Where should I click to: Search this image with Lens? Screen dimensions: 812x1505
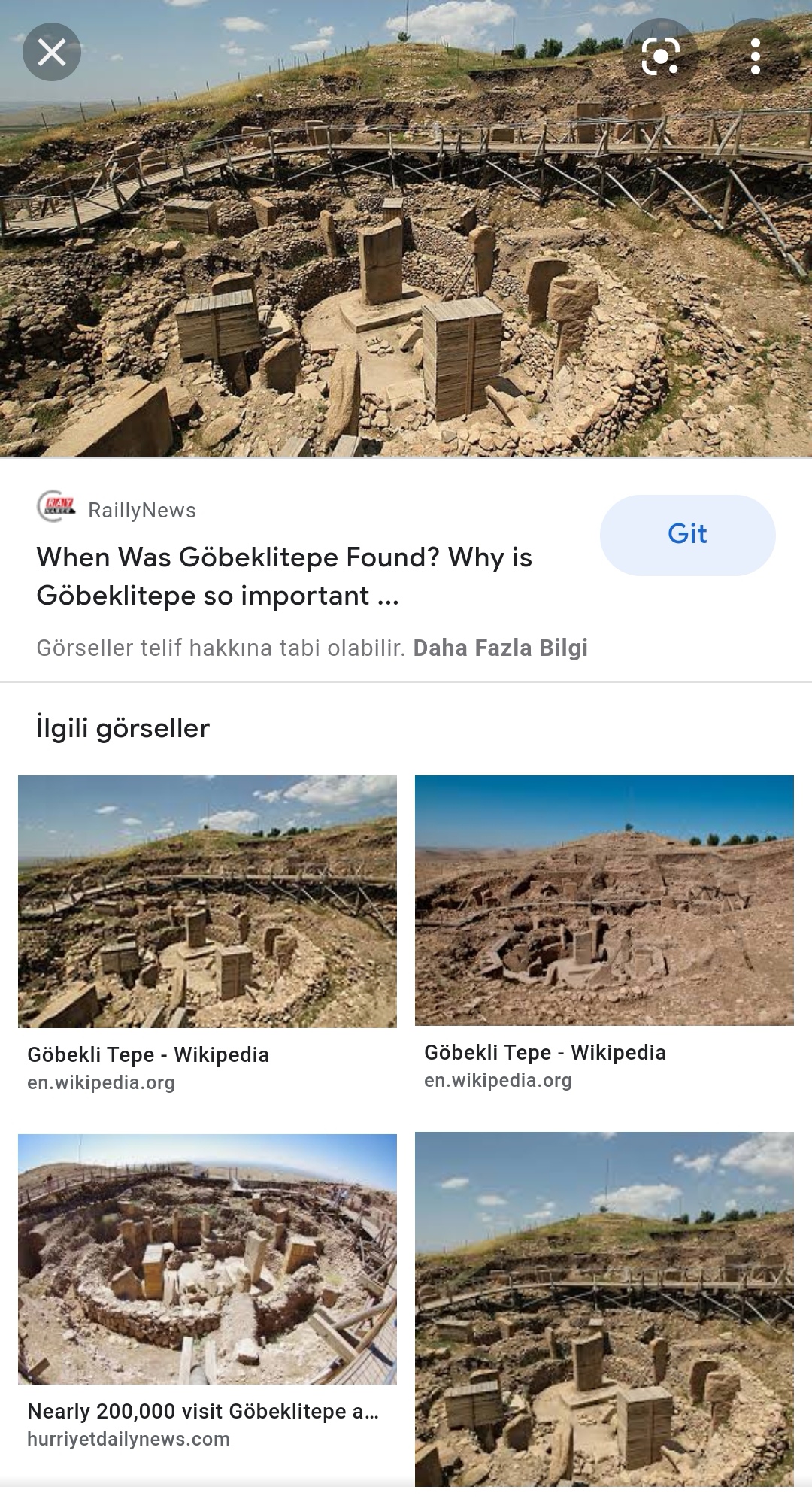(x=660, y=54)
